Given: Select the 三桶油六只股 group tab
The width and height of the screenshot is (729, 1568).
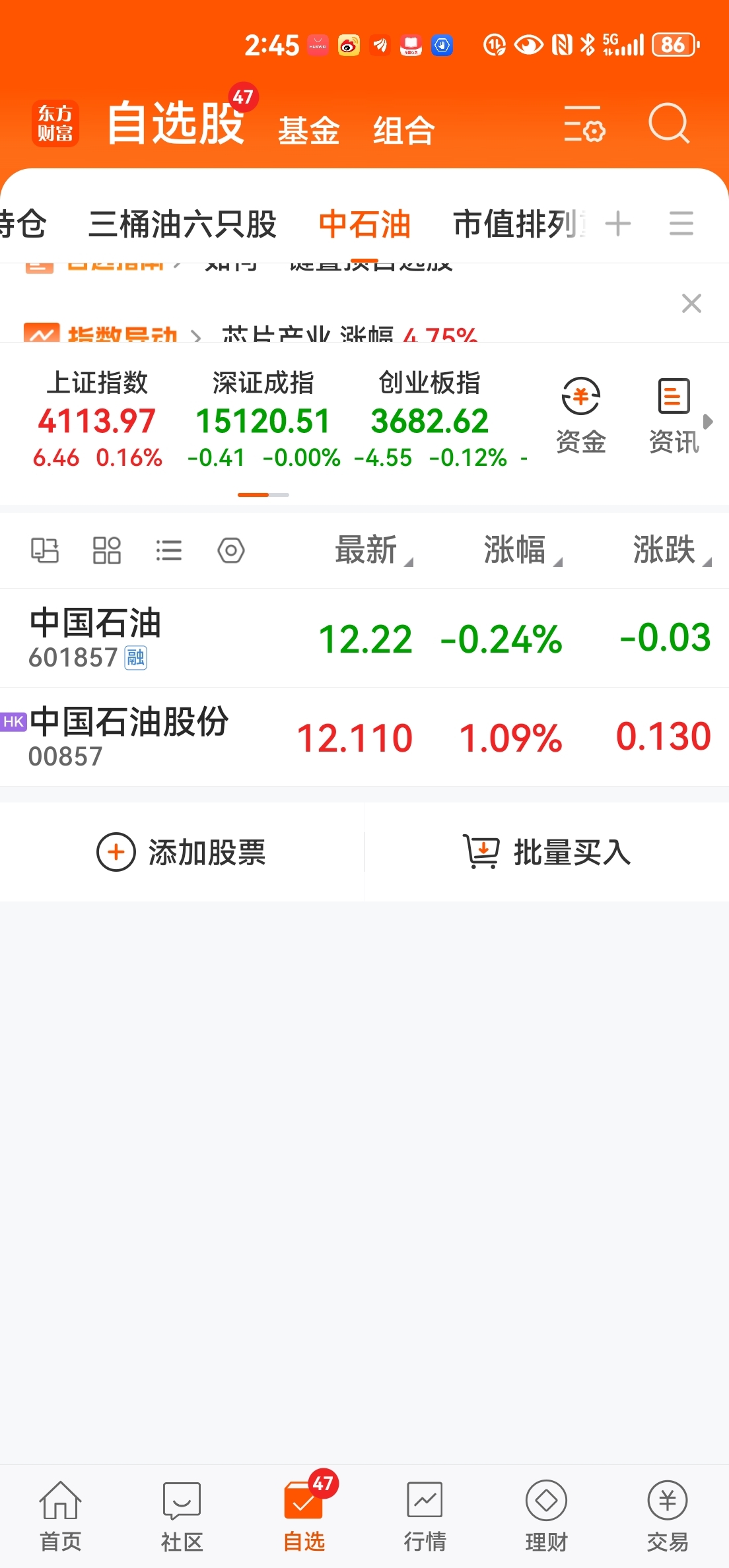Looking at the screenshot, I should [182, 224].
